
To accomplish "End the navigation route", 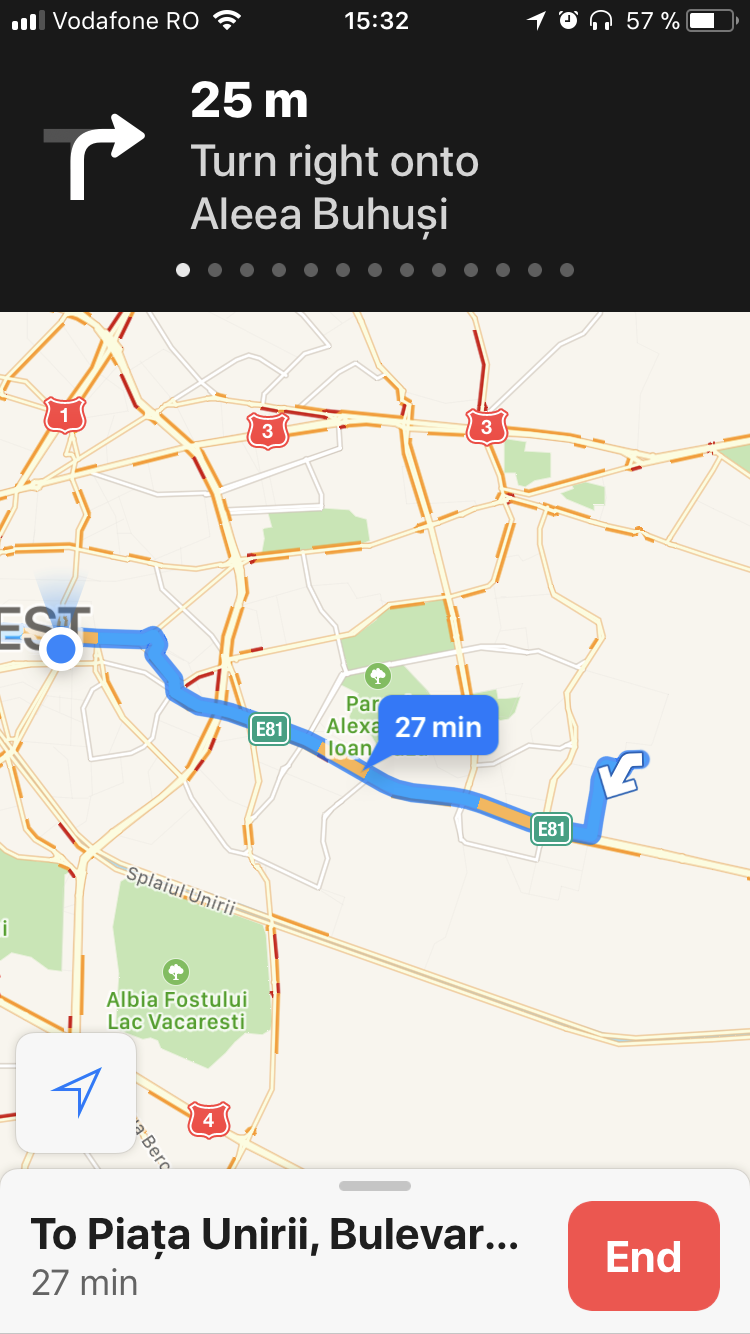I will click(643, 1256).
